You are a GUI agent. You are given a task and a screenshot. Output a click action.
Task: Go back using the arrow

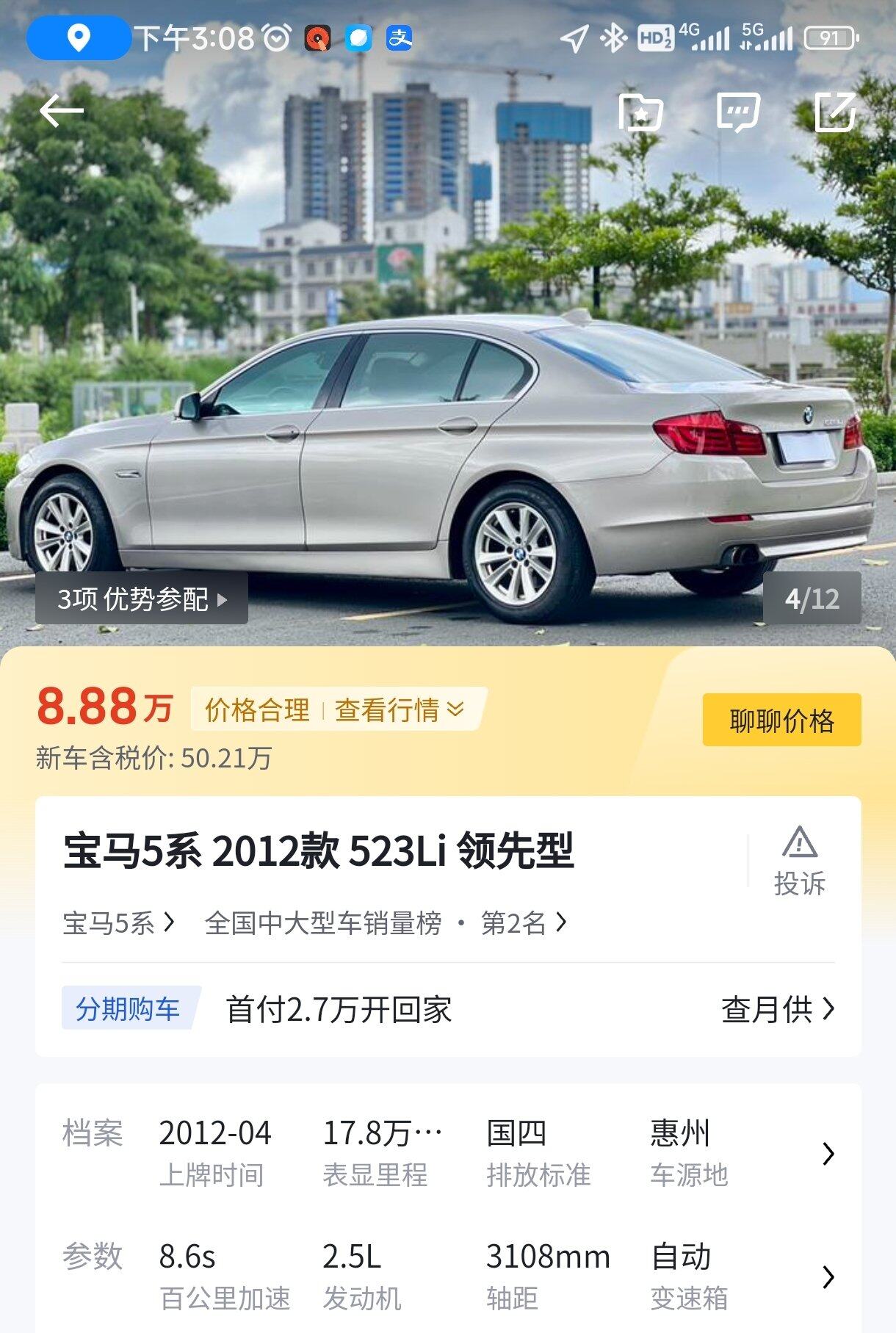coord(62,112)
